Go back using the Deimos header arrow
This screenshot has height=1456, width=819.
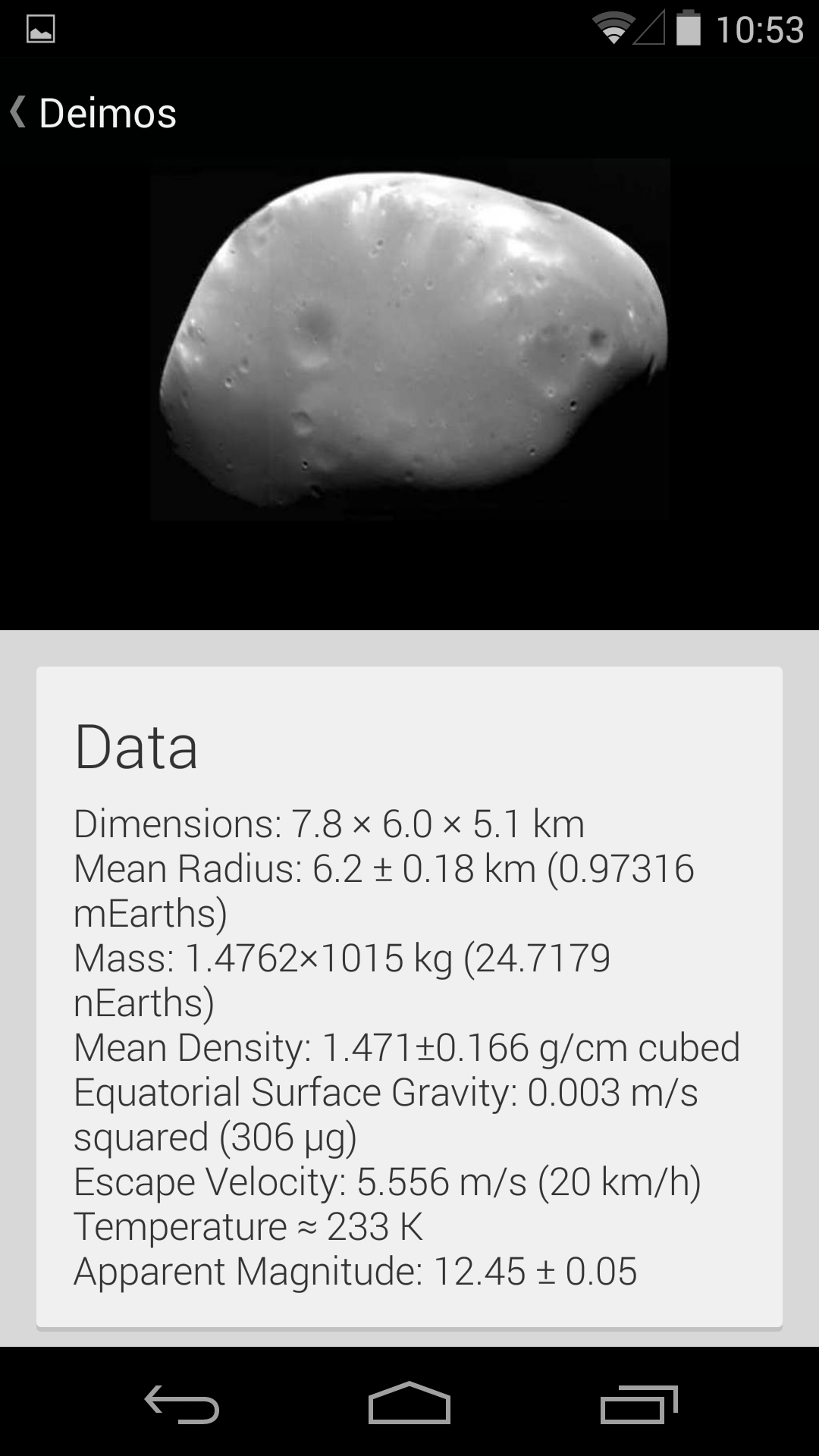click(18, 112)
